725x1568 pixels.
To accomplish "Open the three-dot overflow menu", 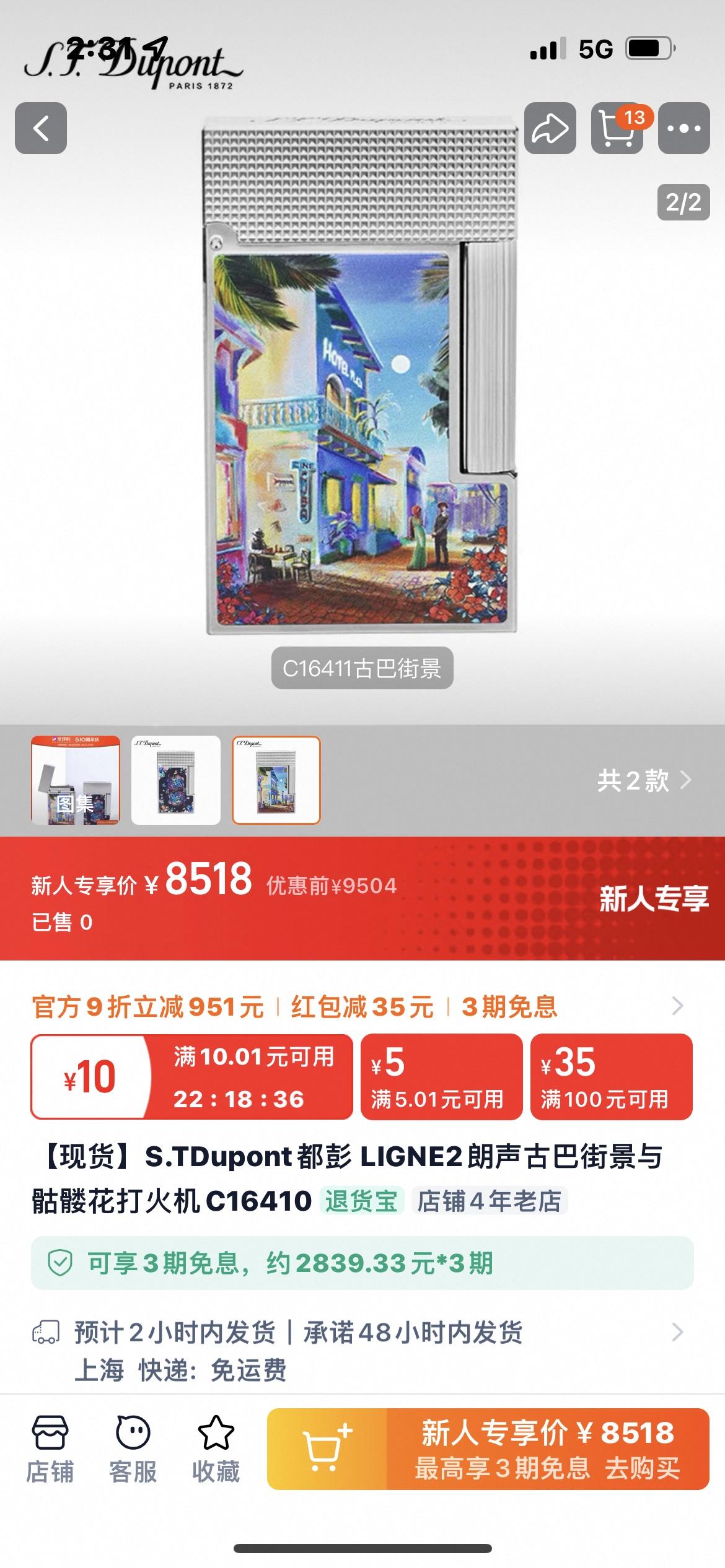I will [x=683, y=128].
